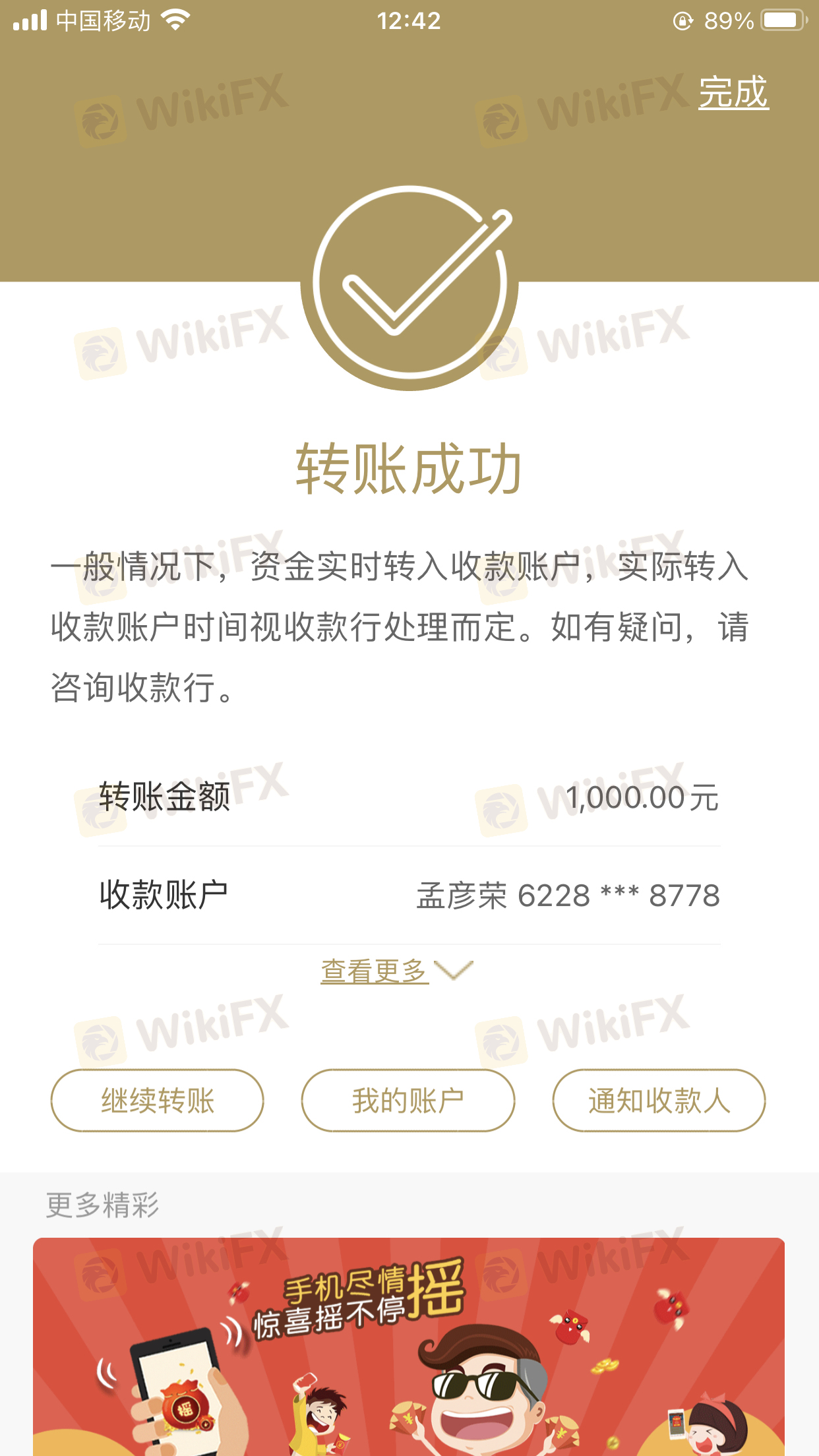Expand 查看更多 transfer details

click(x=396, y=971)
